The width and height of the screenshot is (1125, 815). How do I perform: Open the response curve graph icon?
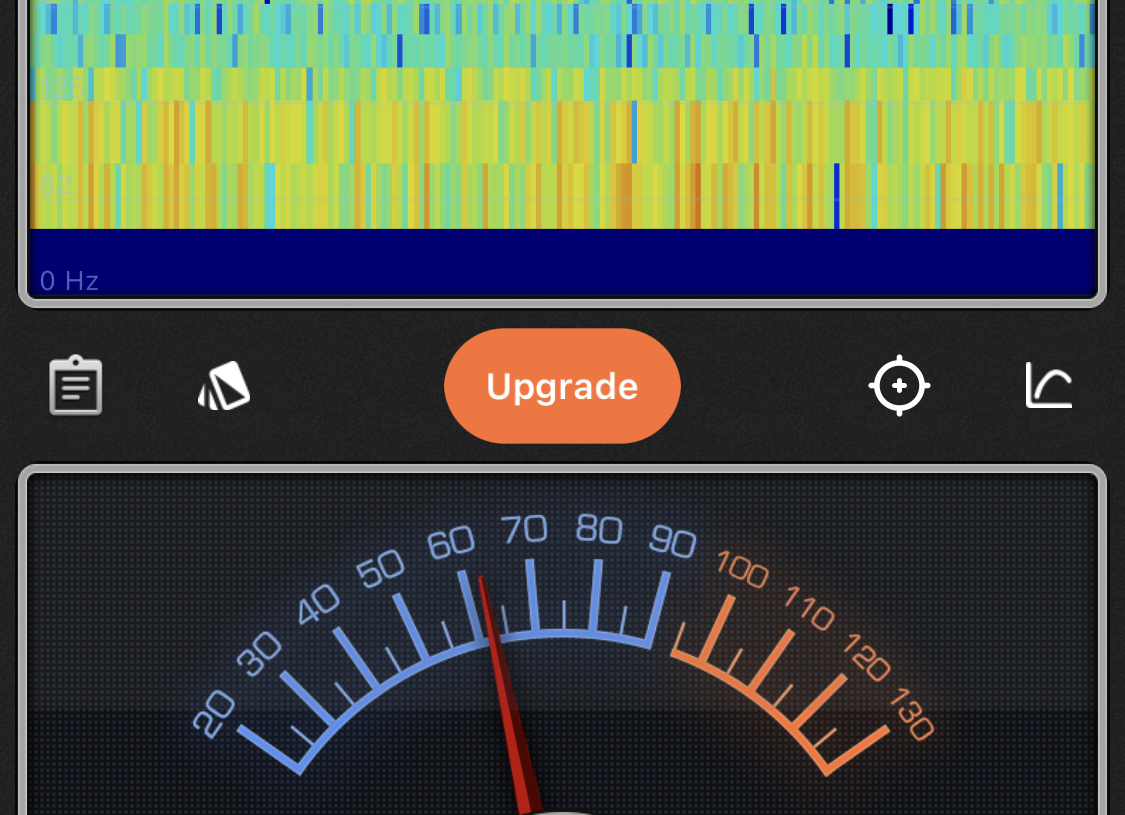(1049, 385)
